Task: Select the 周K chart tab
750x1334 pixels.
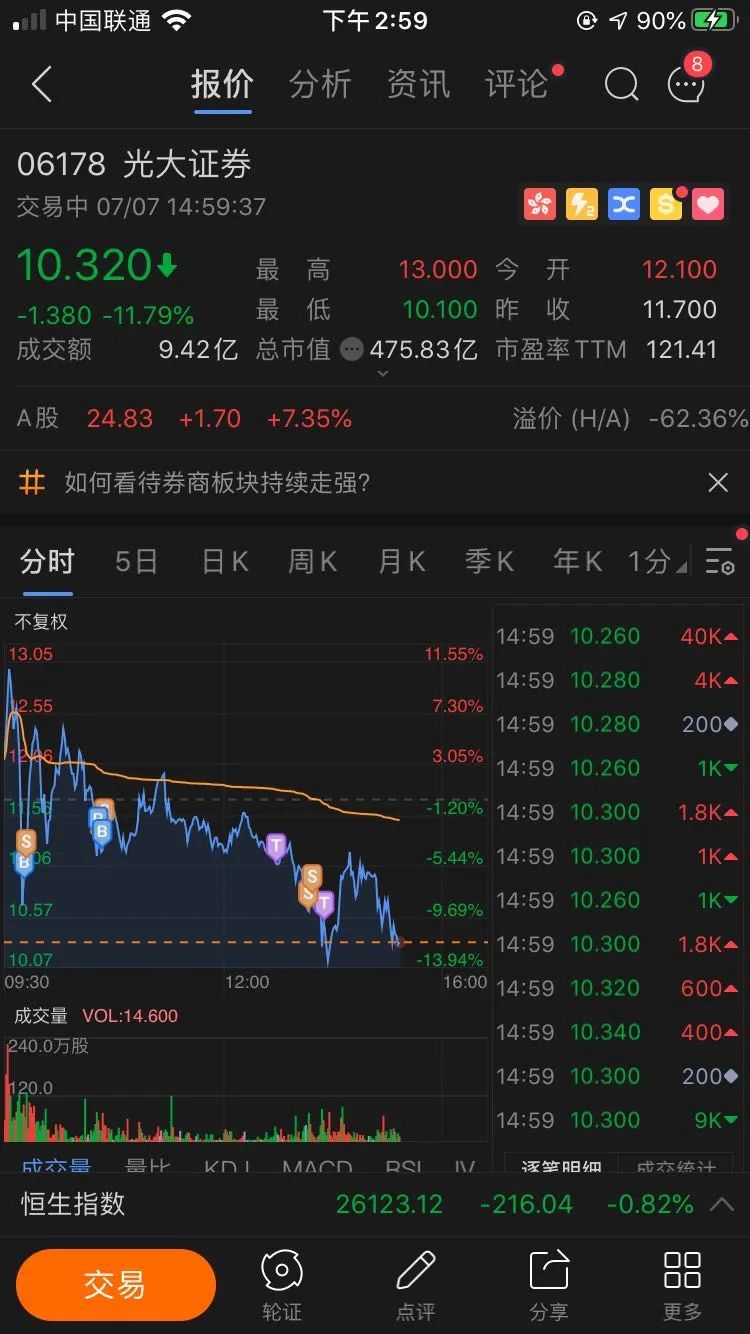Action: (313, 562)
